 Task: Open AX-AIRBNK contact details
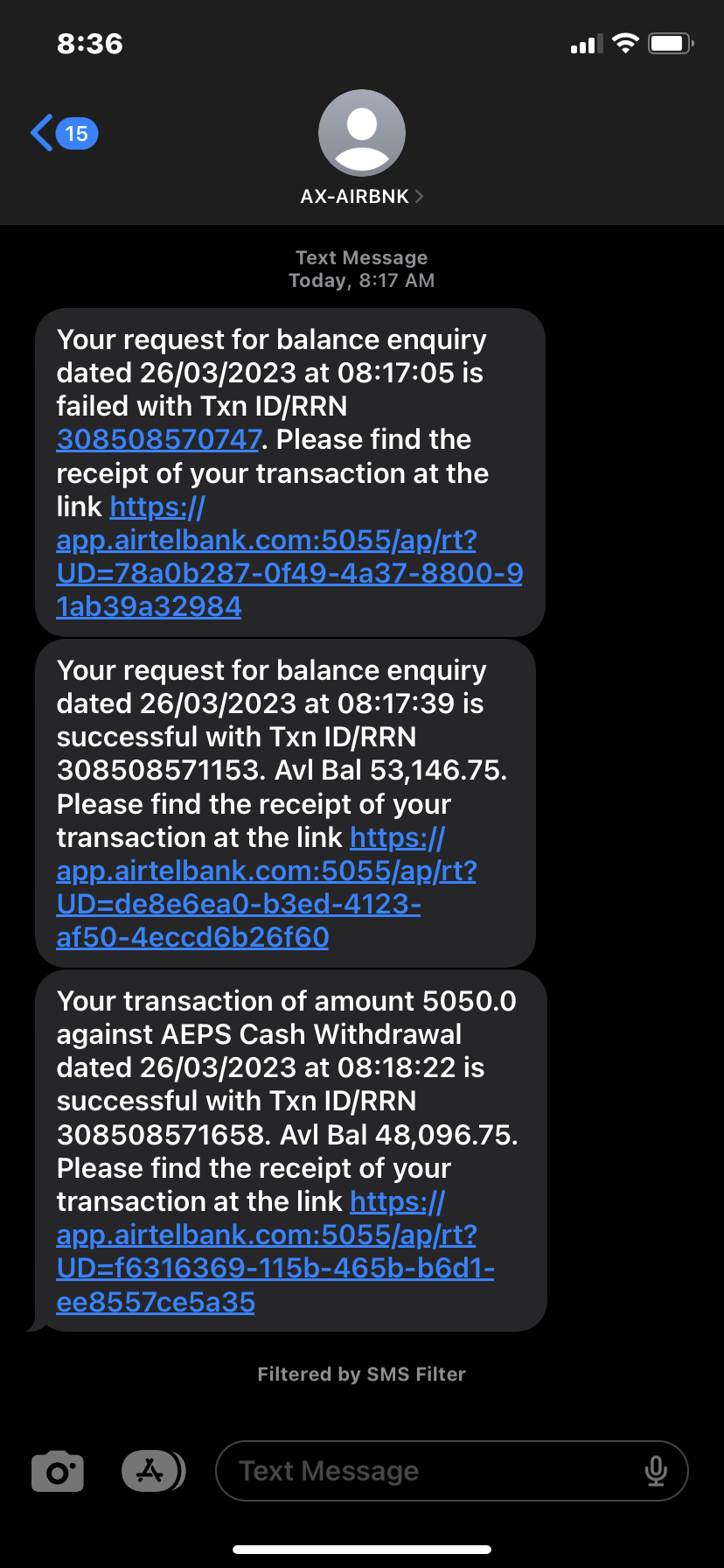click(361, 196)
